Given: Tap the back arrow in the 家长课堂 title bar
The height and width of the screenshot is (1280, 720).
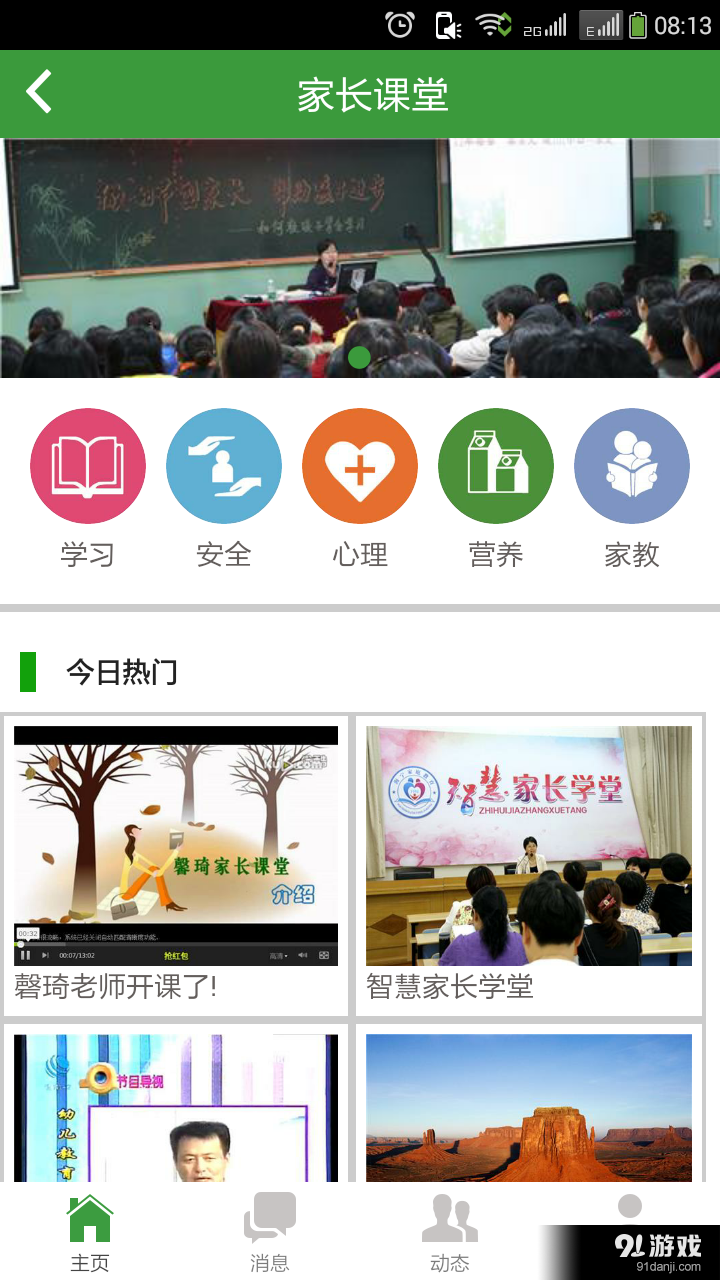Looking at the screenshot, I should pyautogui.click(x=38, y=93).
